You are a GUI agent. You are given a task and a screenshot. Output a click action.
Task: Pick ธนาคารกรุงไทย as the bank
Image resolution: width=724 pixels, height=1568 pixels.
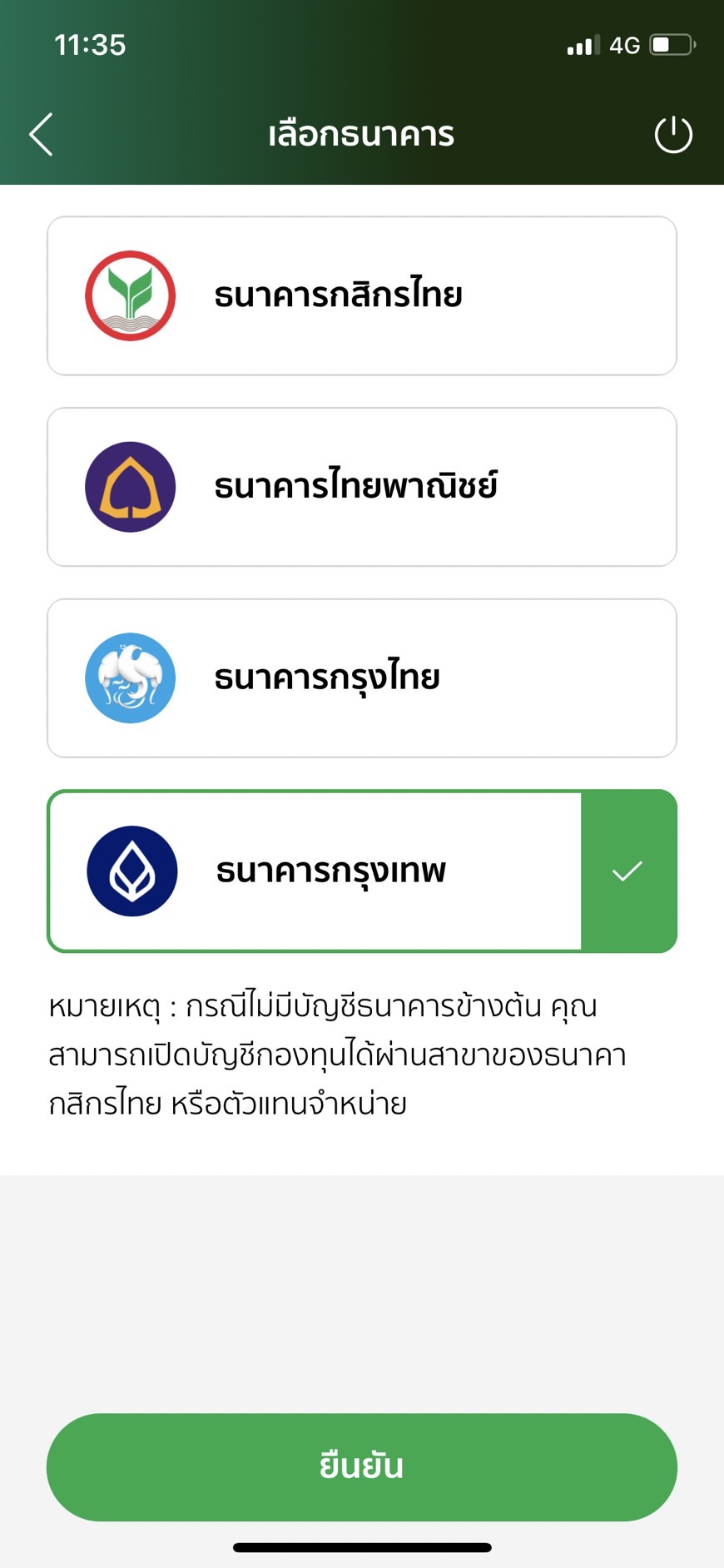click(362, 678)
